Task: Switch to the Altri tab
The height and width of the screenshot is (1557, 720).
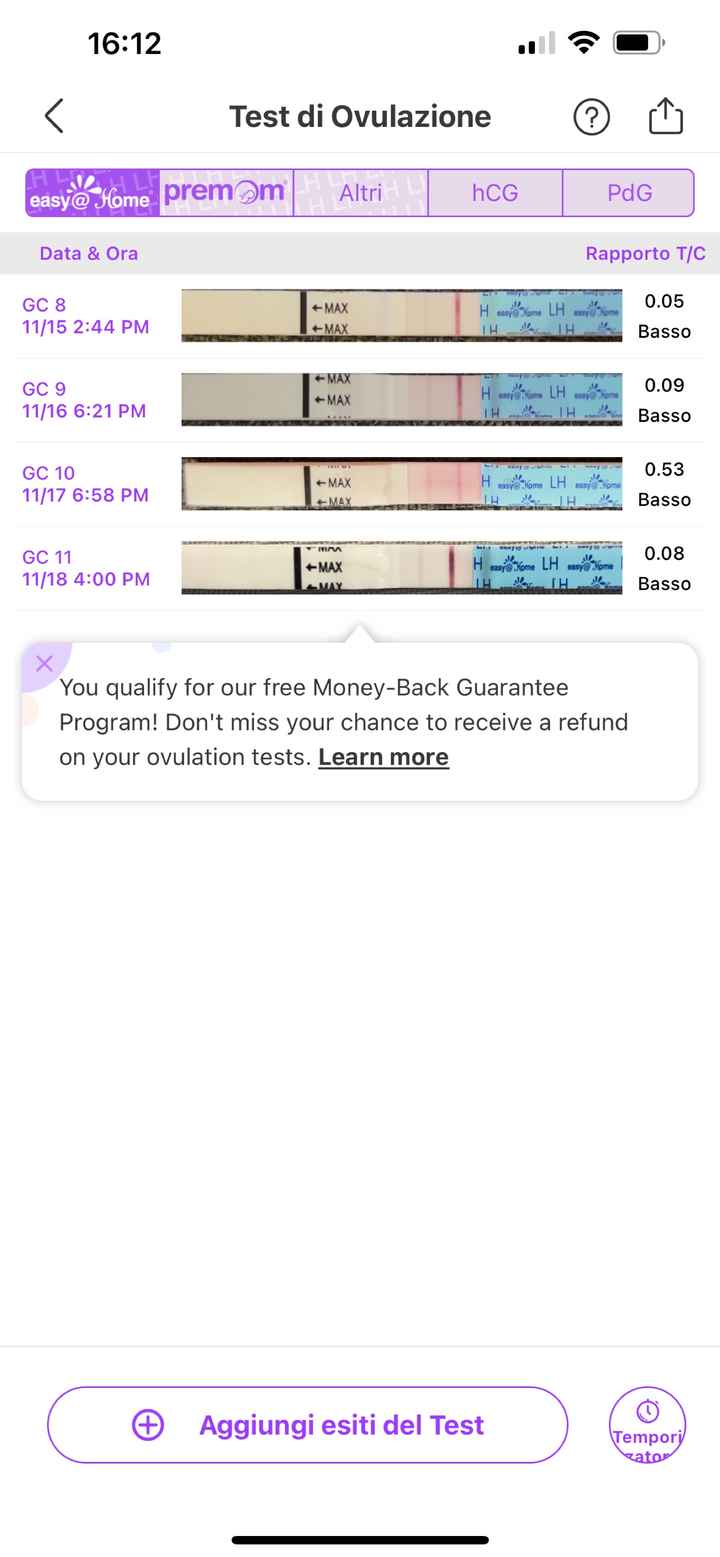Action: [360, 193]
